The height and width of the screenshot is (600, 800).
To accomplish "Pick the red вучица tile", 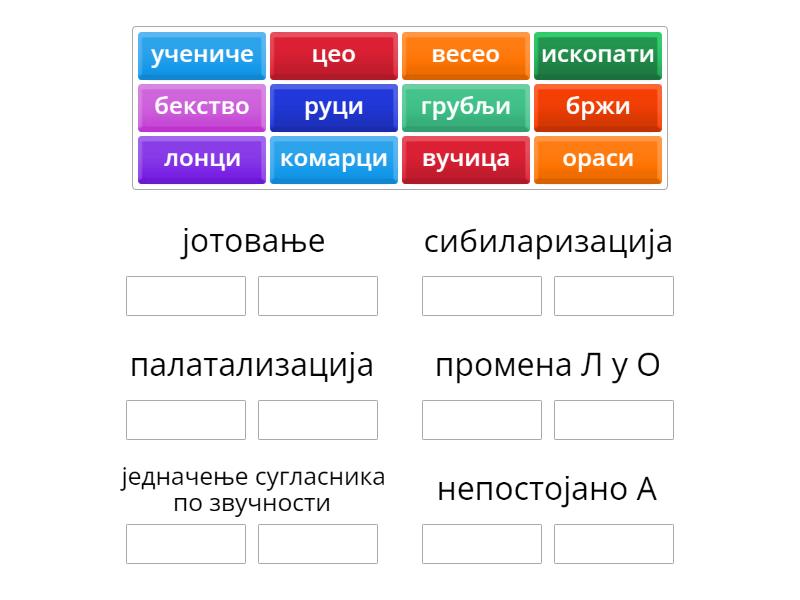I will [x=466, y=159].
